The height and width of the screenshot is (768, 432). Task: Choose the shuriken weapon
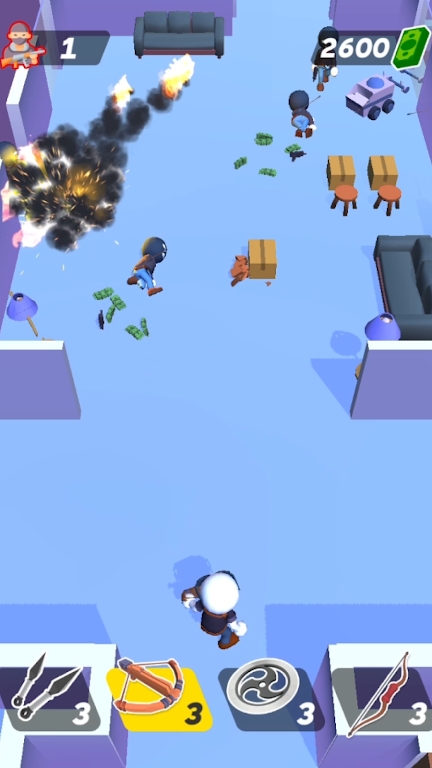coord(270,695)
